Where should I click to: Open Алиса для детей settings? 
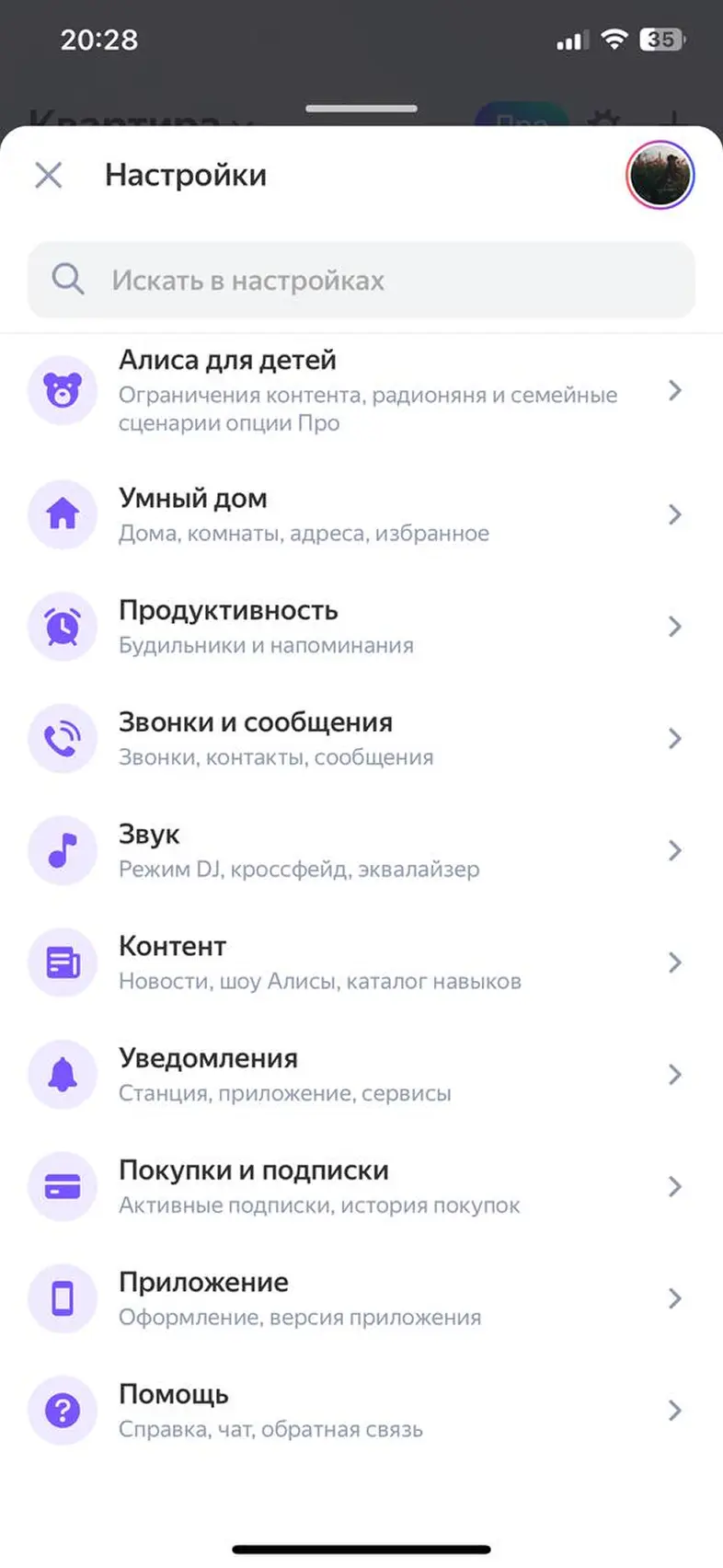[x=361, y=391]
